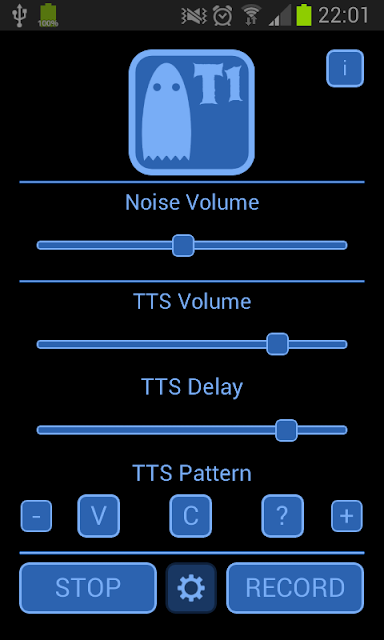384x640 pixels.
Task: Start recording with the RECORD button
Action: (295, 588)
